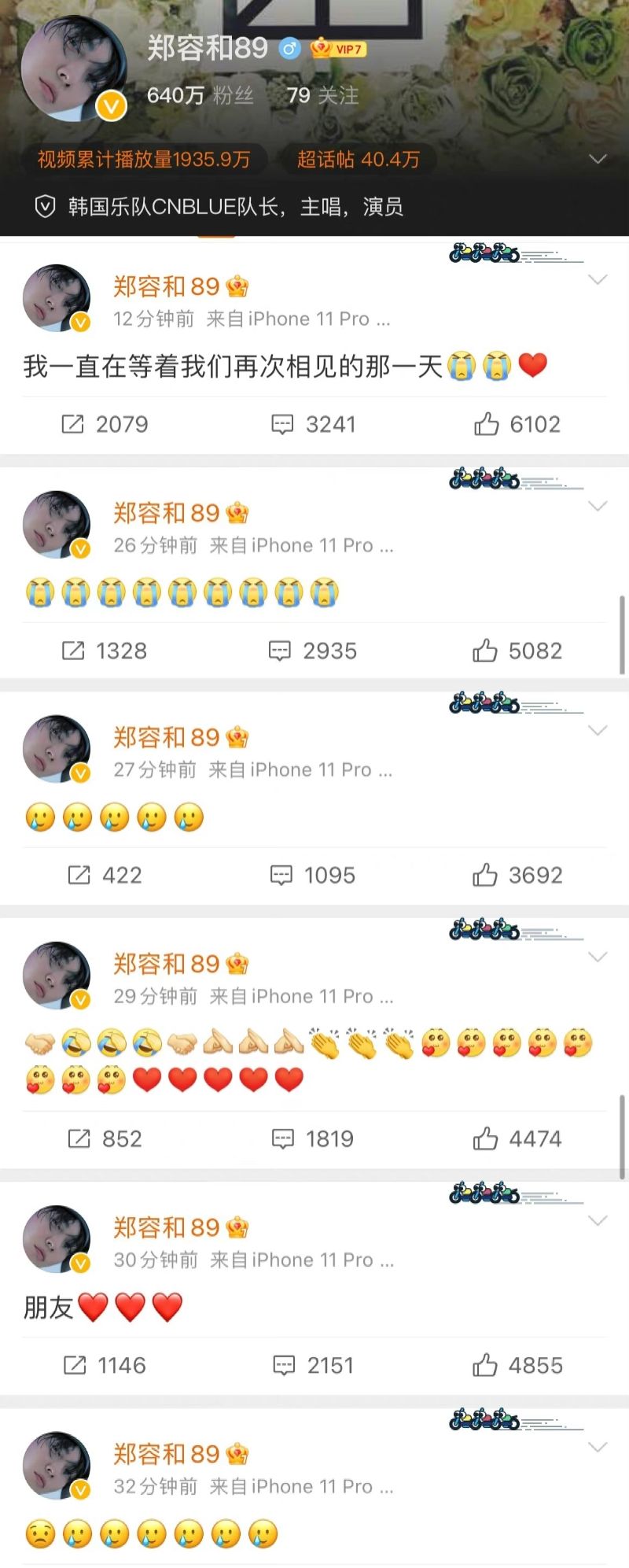Open comments on the 12分钟前 post
Screen dimensions: 629x1568
click(314, 424)
